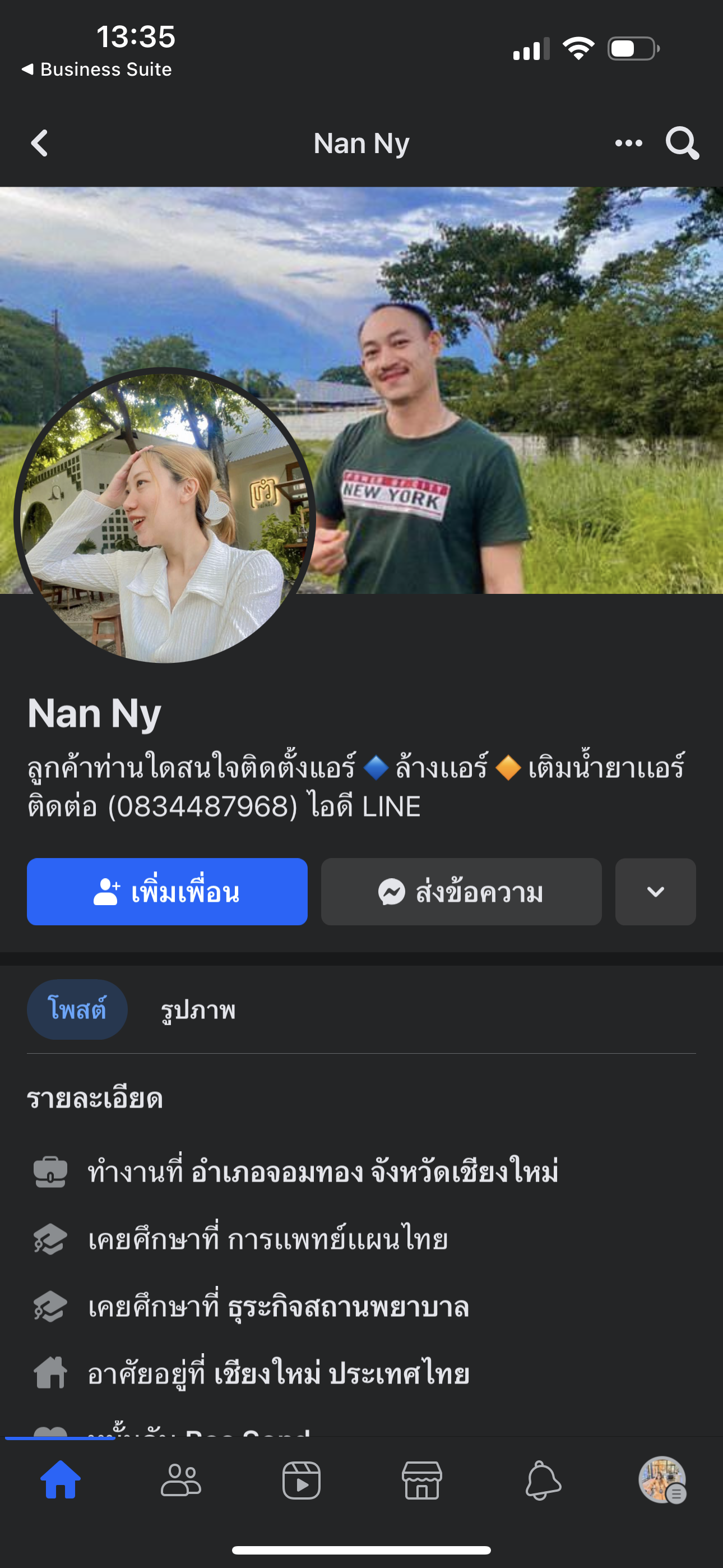Open the Friends tab

point(180,1481)
